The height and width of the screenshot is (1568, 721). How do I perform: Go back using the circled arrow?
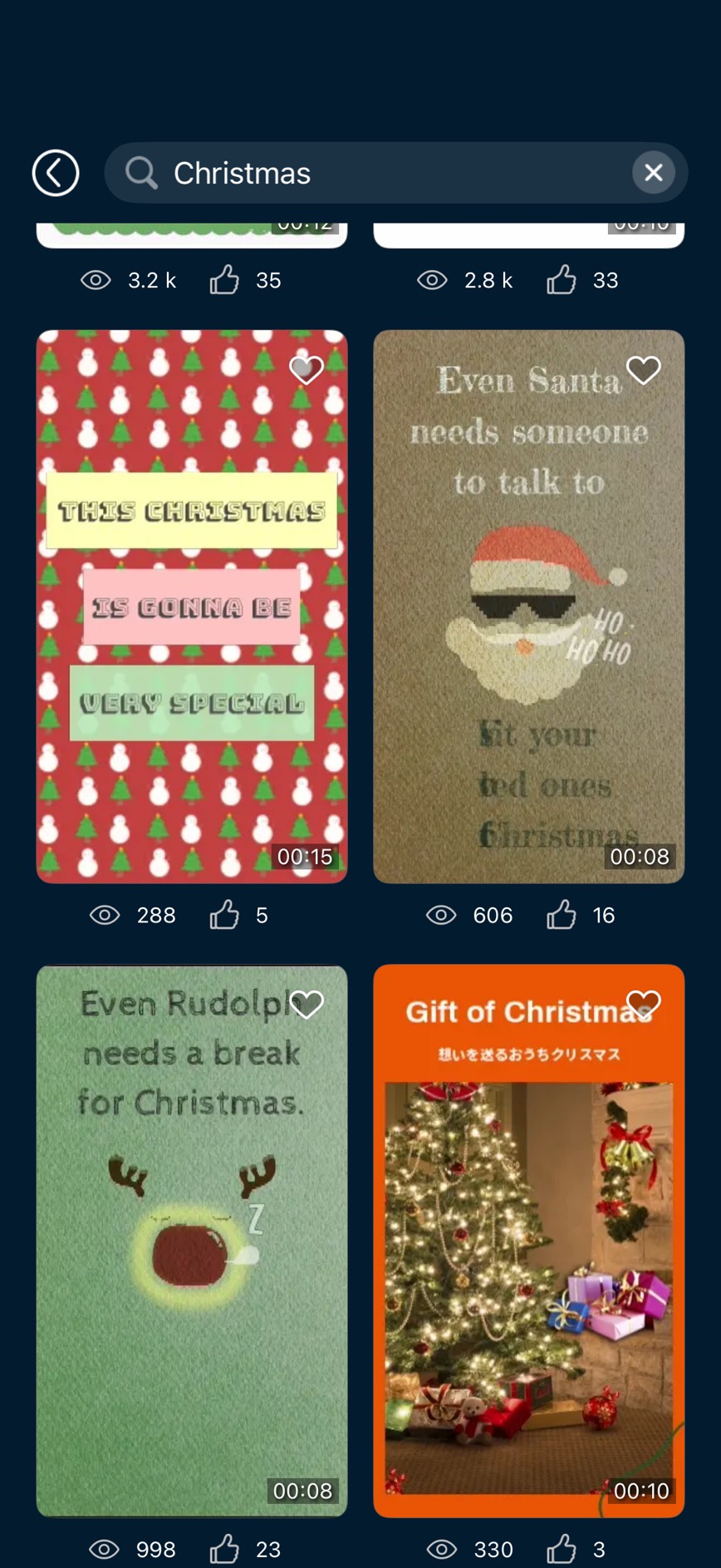click(x=56, y=173)
